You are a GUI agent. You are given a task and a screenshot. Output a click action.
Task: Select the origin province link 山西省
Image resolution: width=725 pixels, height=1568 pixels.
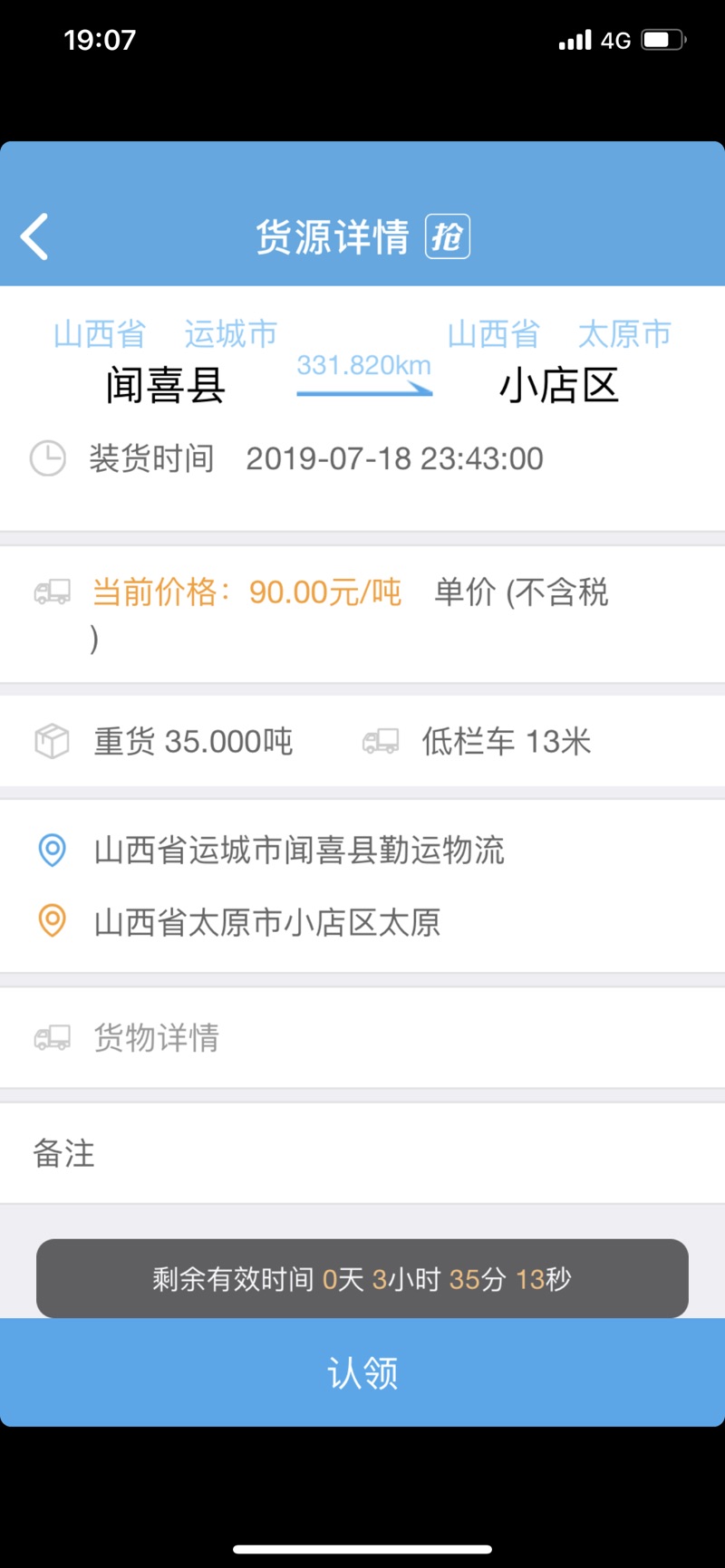pyautogui.click(x=98, y=333)
